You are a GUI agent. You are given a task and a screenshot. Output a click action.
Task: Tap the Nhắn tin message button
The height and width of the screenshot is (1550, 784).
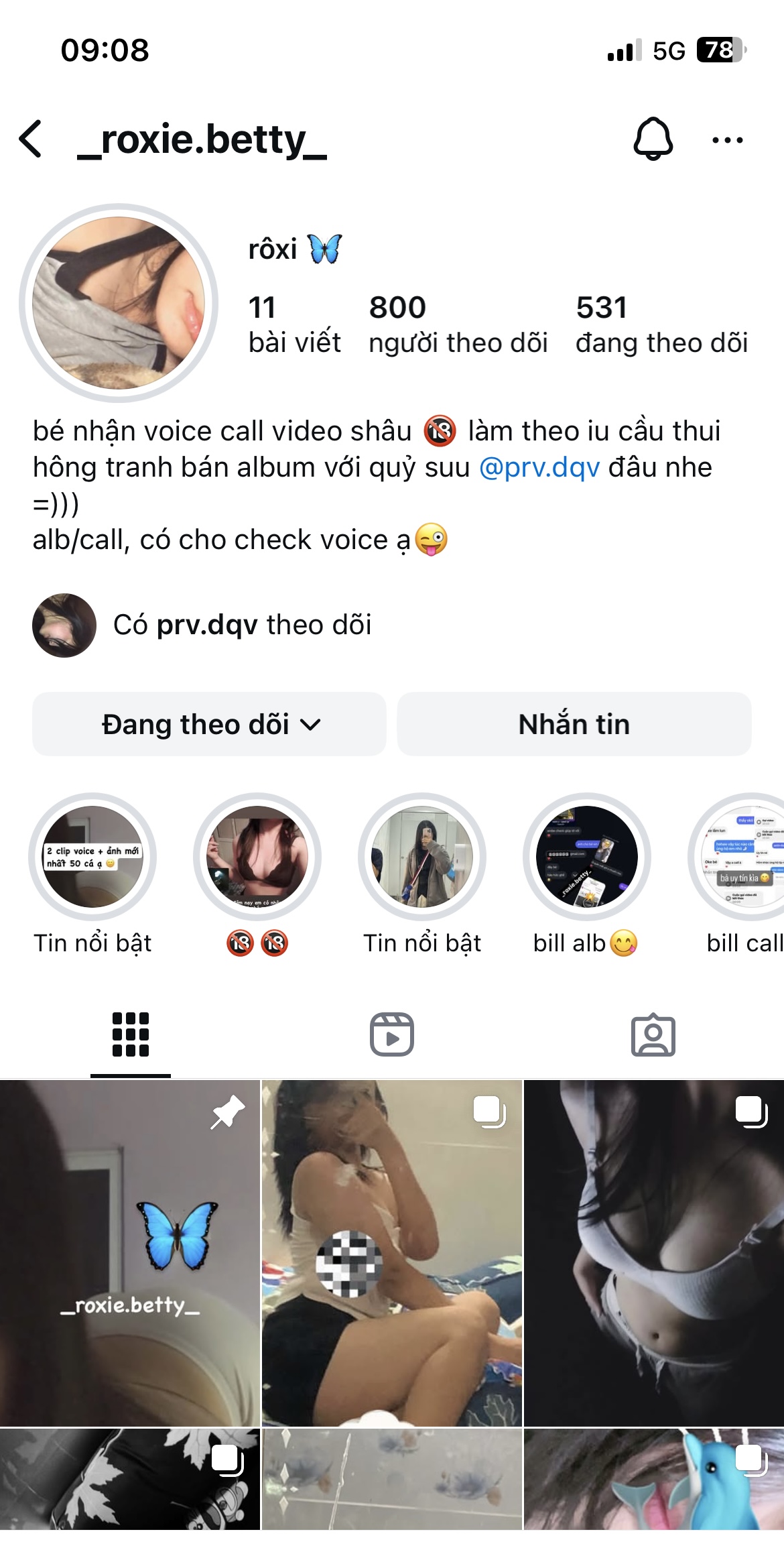pos(574,725)
